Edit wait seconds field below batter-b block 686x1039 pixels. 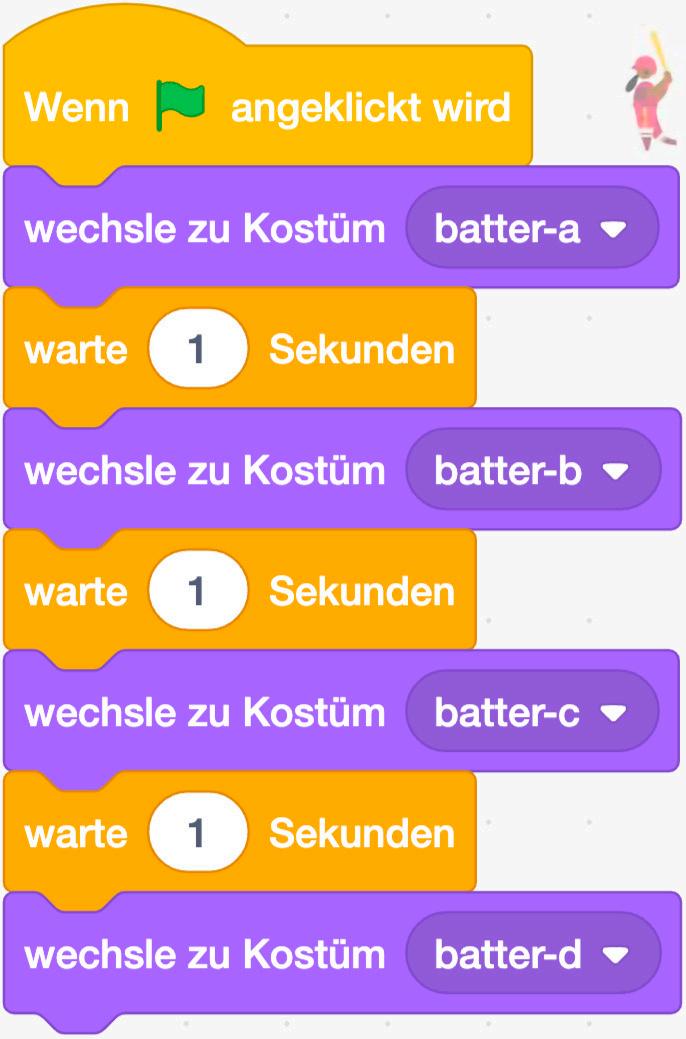click(197, 592)
